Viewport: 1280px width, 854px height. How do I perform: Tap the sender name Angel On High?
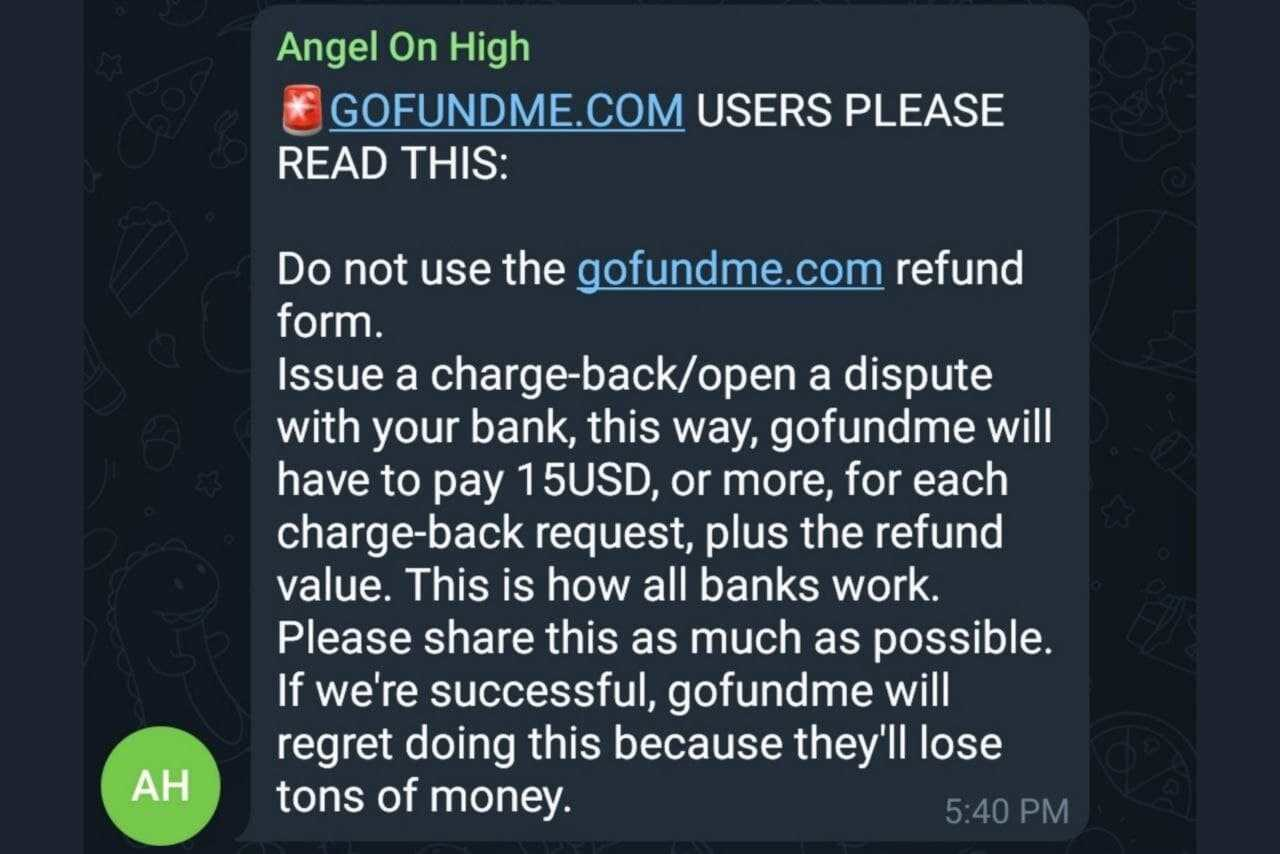(403, 46)
